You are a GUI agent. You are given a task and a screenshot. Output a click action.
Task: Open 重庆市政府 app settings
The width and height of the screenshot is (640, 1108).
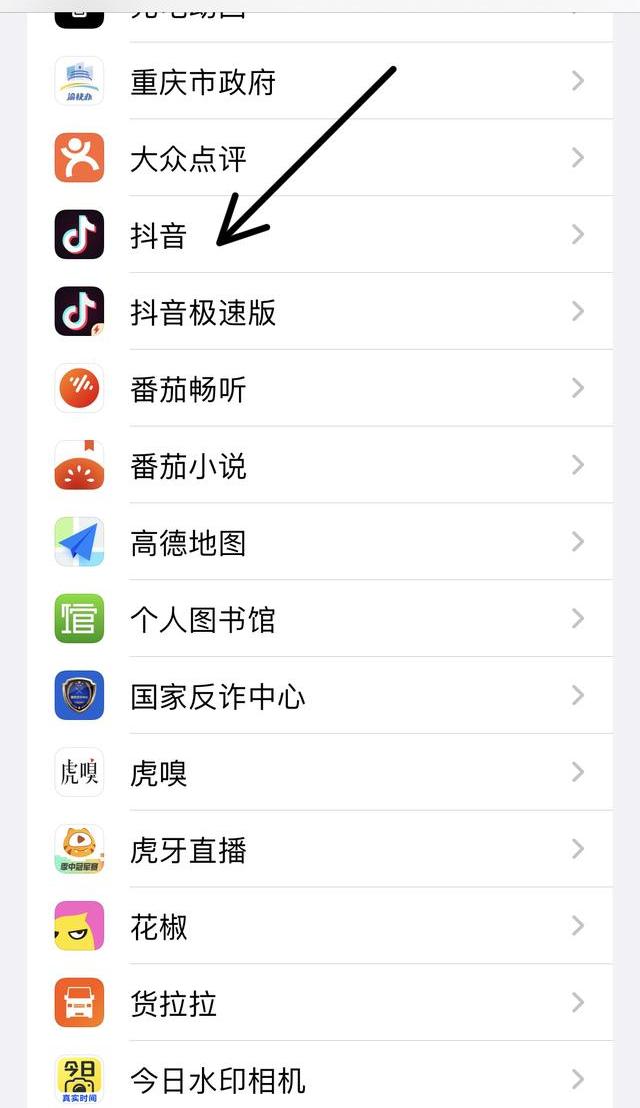[x=202, y=82]
